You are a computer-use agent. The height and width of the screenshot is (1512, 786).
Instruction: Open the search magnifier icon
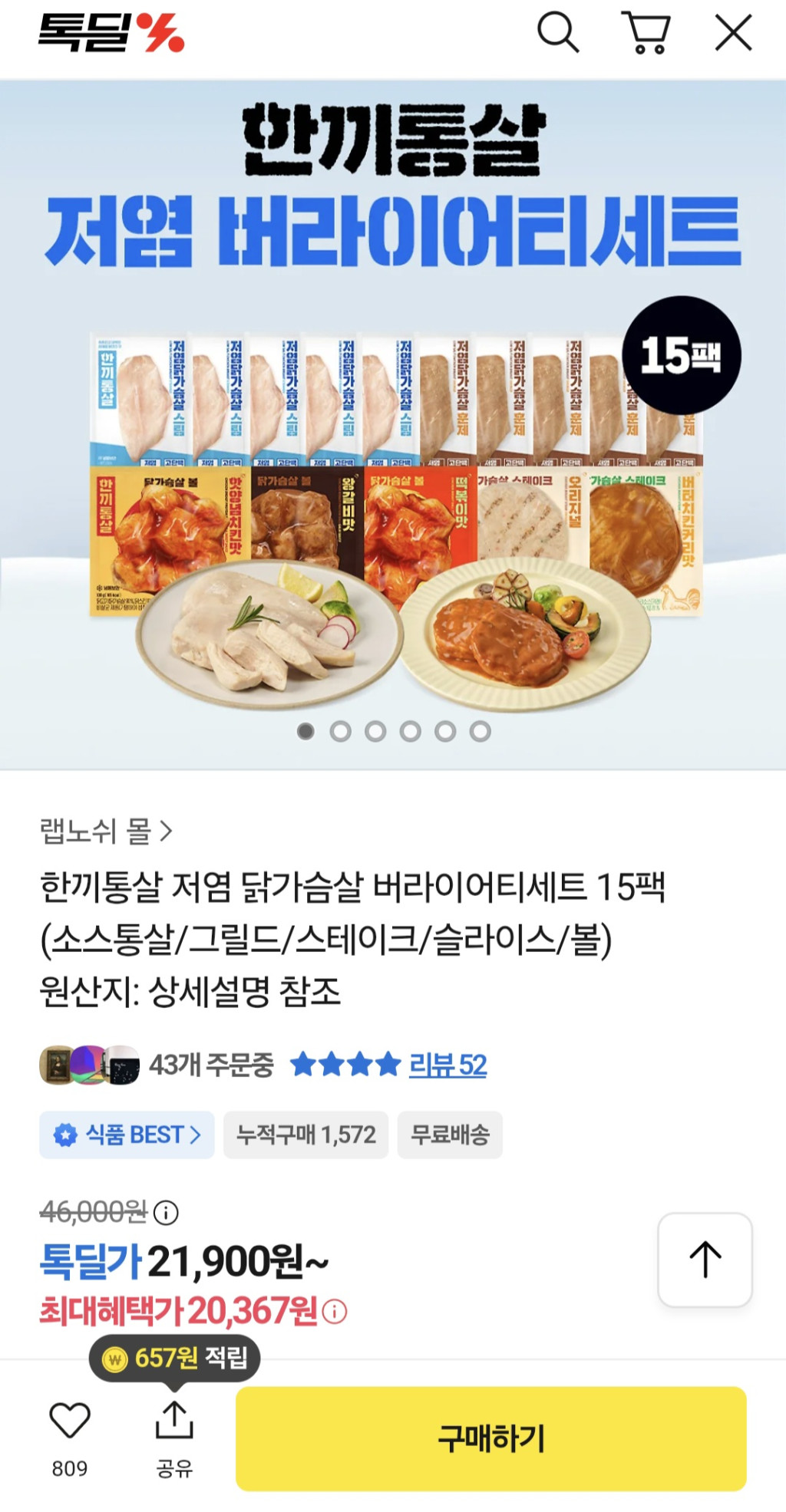557,33
